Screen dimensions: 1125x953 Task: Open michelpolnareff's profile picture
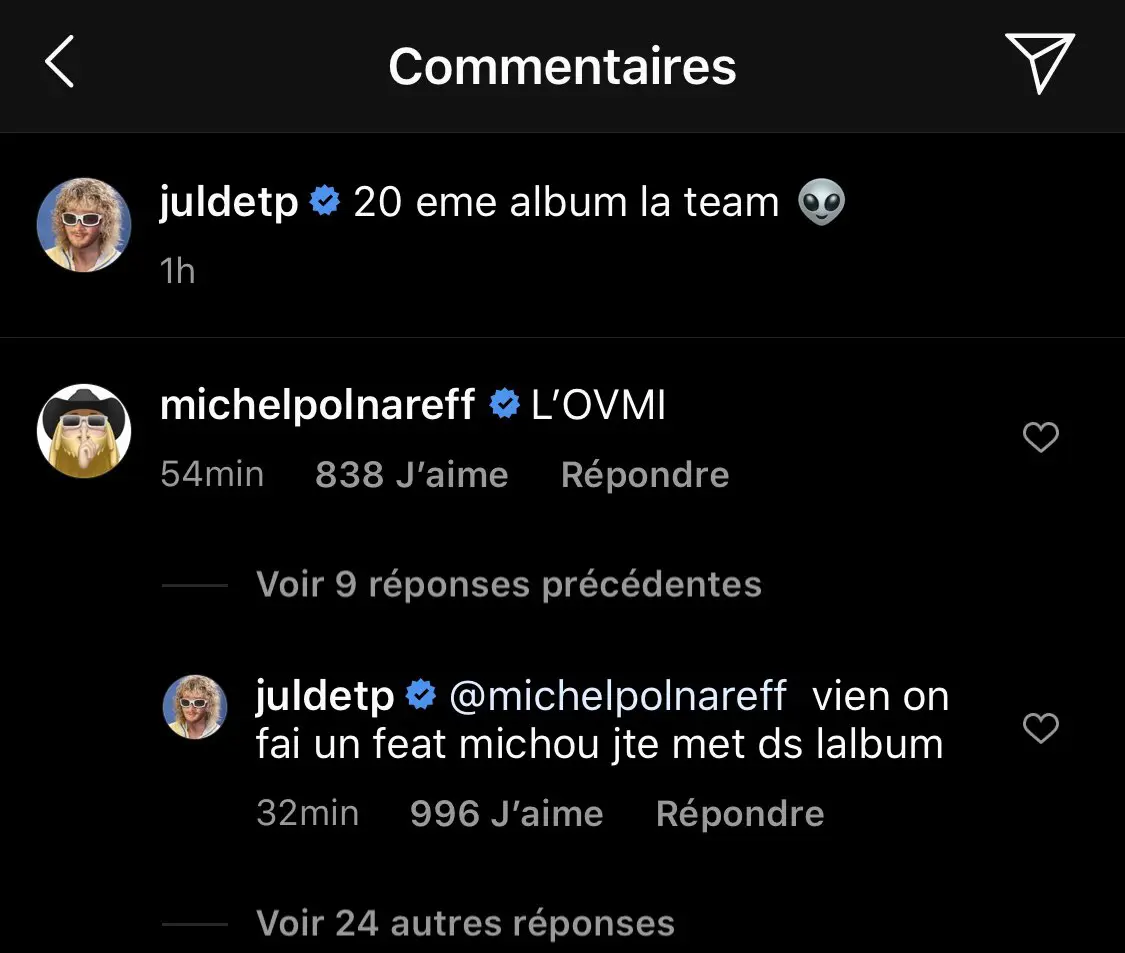pyautogui.click(x=84, y=431)
